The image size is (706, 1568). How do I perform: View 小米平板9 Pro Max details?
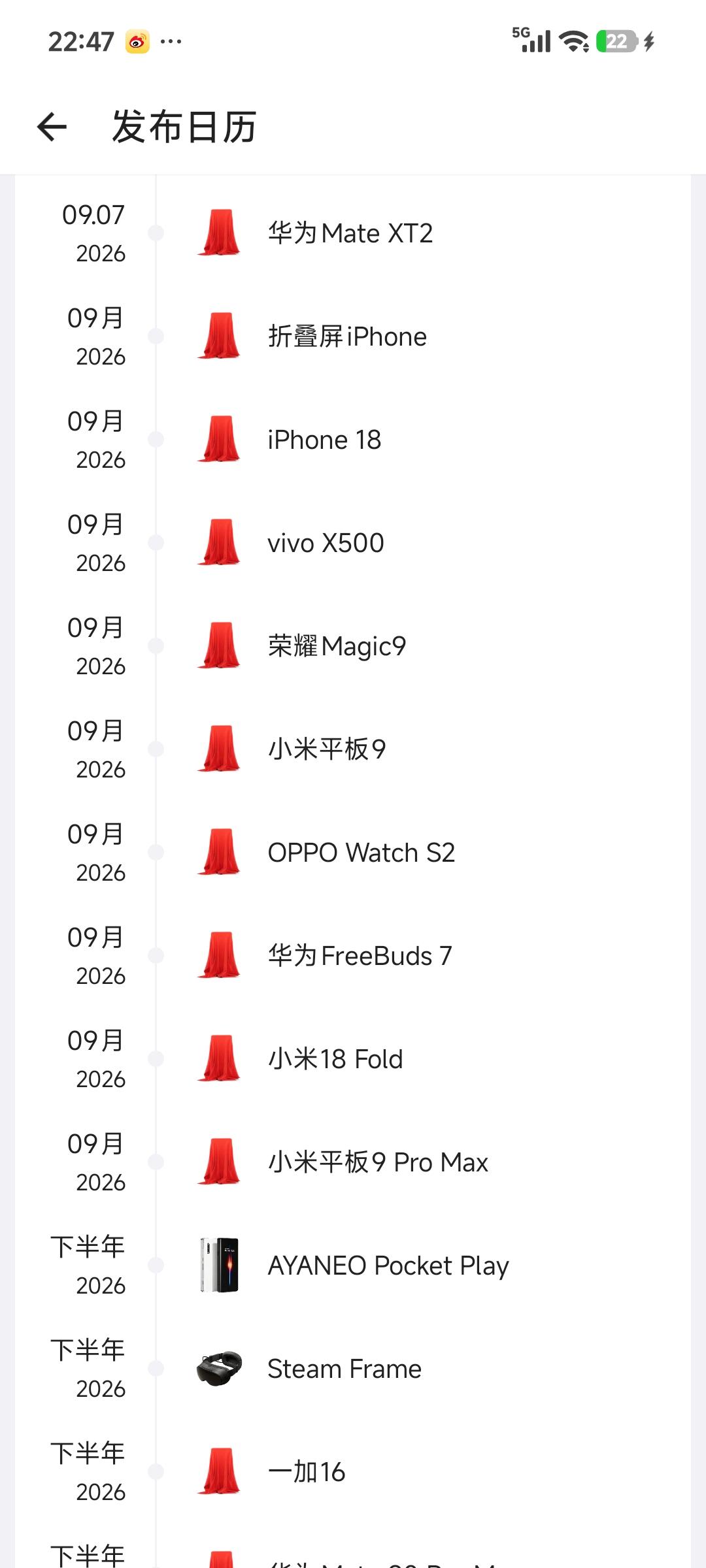[353, 1162]
